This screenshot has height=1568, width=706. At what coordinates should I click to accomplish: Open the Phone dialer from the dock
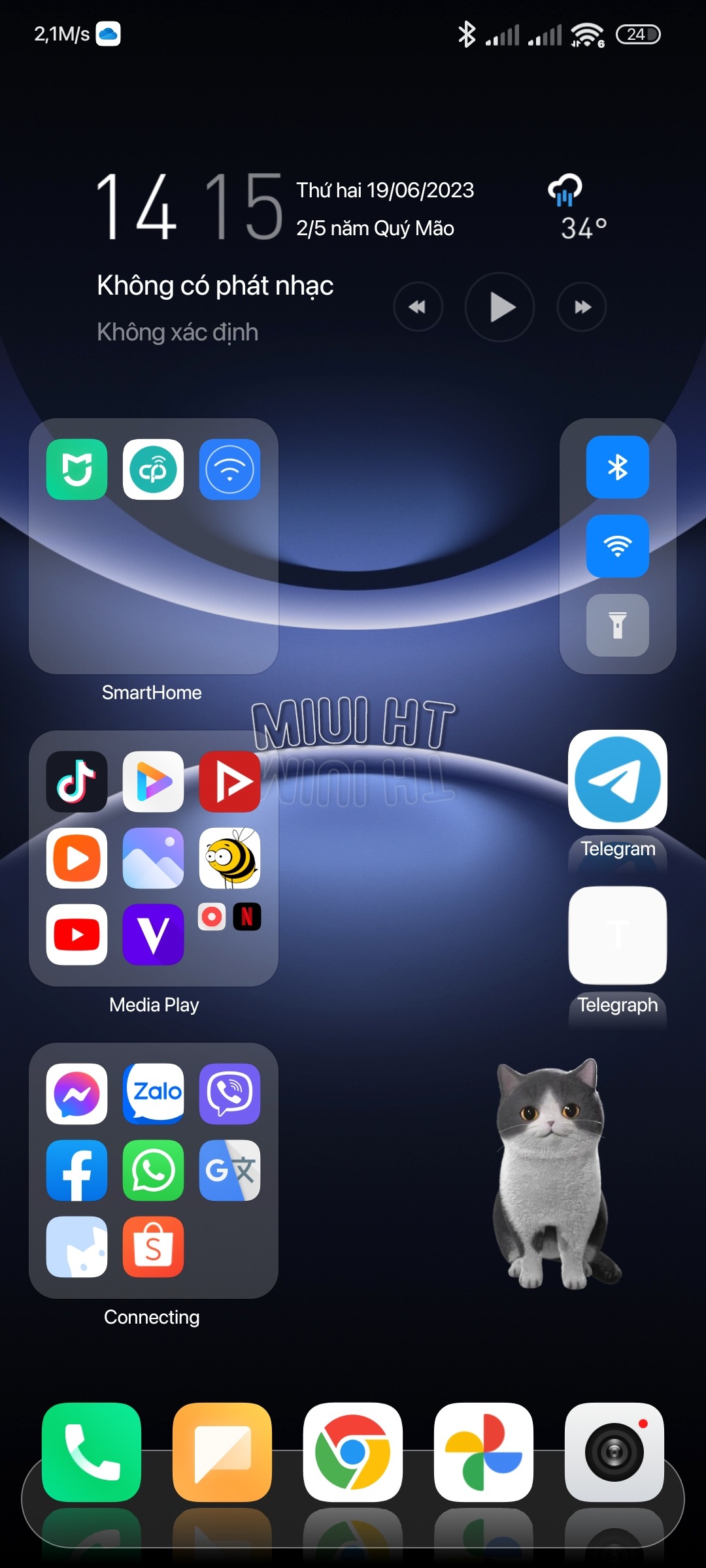[x=92, y=1452]
